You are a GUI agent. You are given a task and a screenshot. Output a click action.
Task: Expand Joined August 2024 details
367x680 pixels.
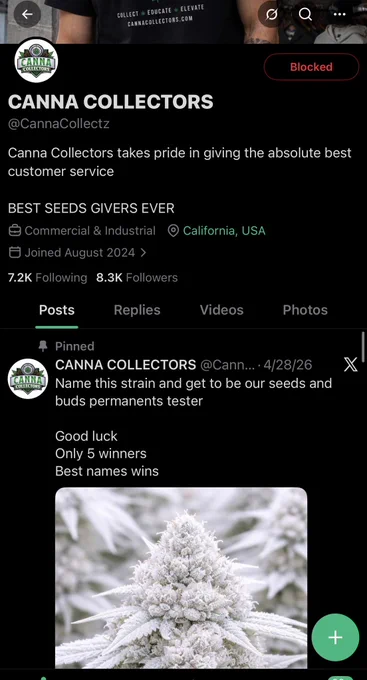pos(78,252)
